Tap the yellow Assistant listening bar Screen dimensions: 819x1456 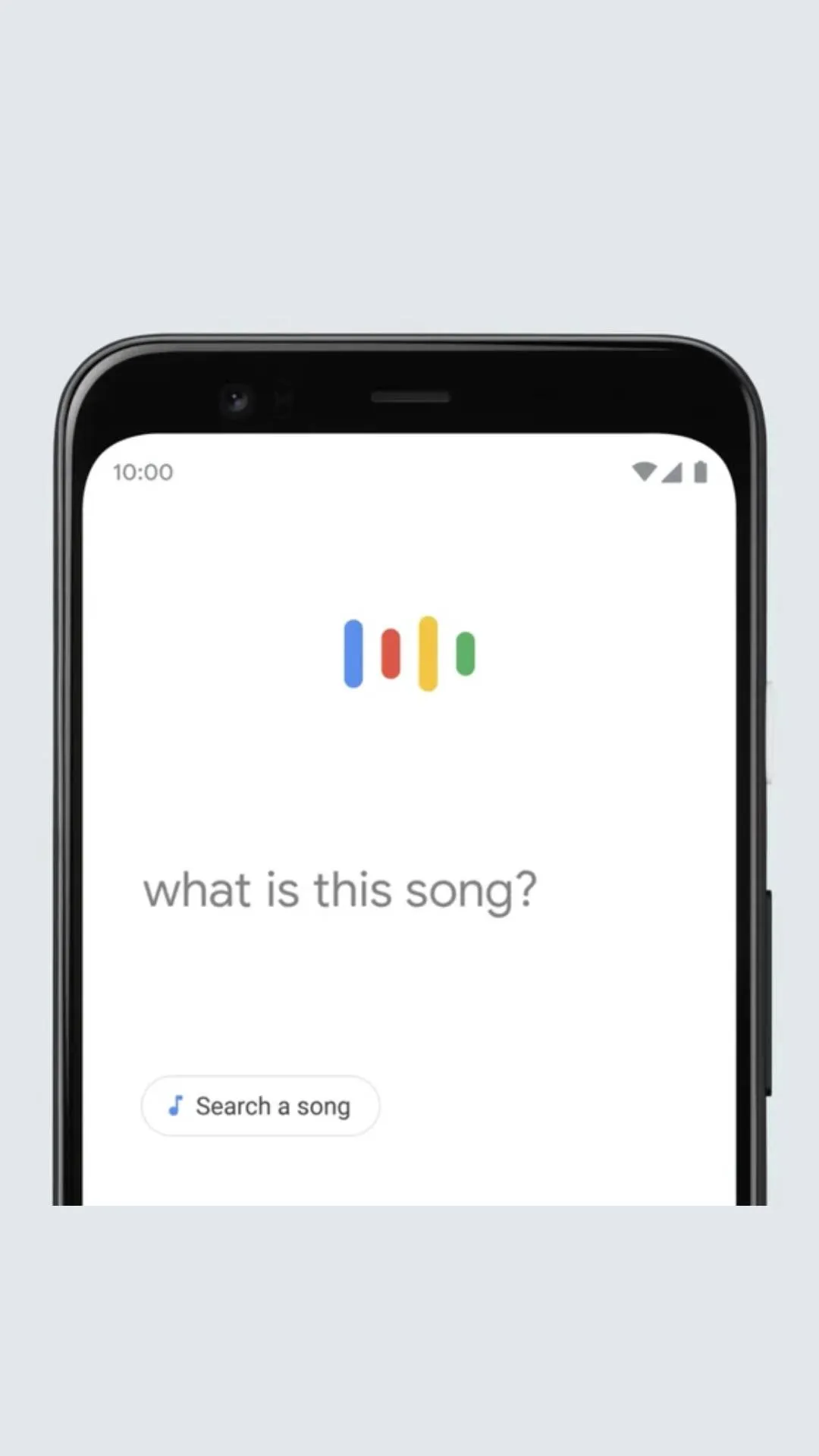point(428,654)
